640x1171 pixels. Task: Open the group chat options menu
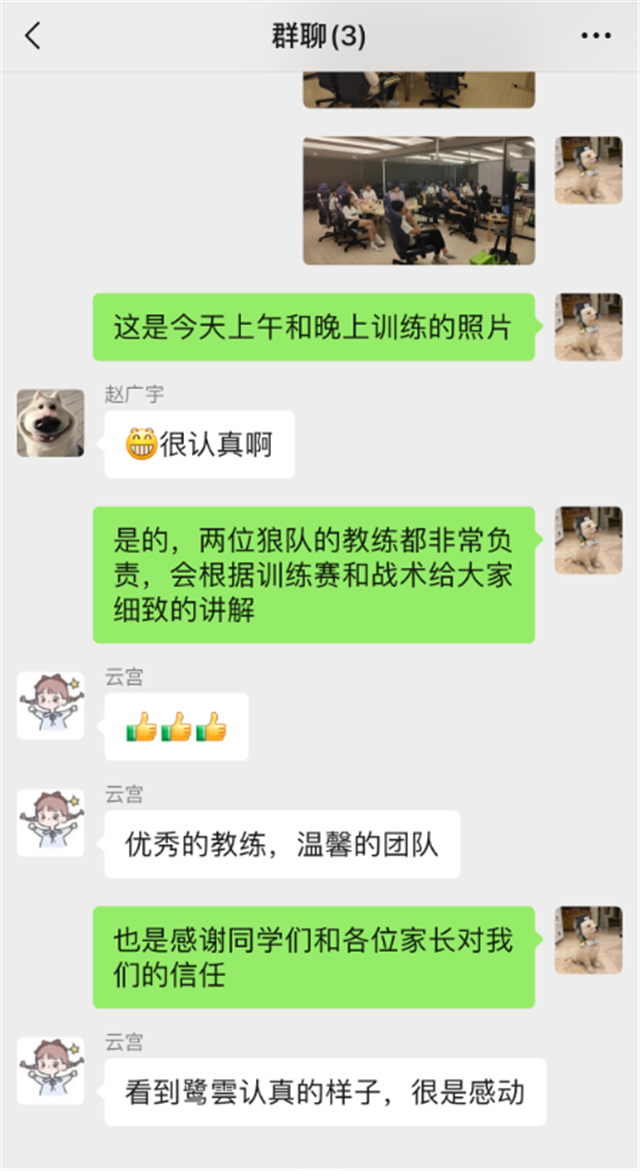(595, 37)
